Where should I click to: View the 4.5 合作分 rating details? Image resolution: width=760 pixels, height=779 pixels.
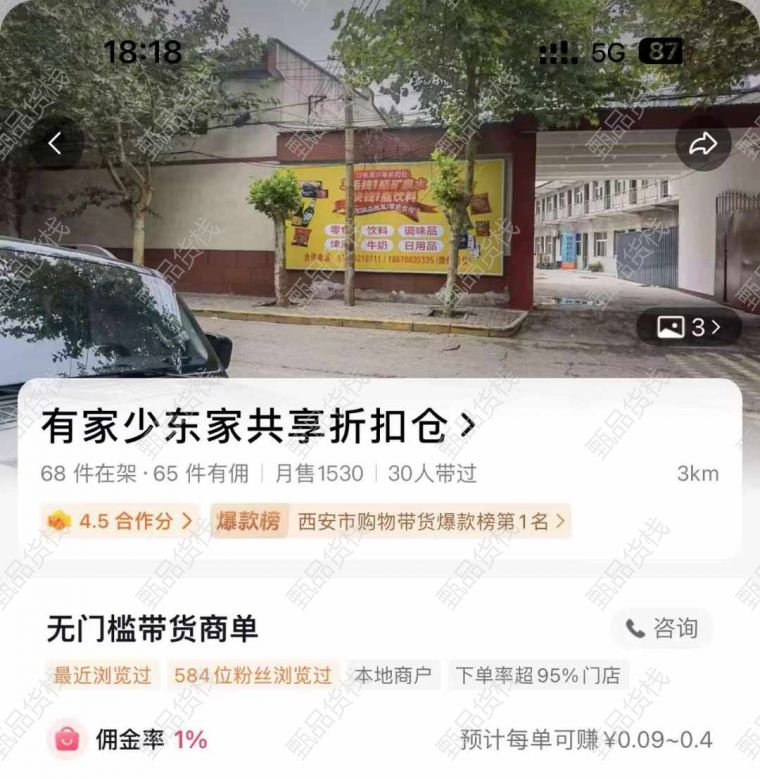122,521
